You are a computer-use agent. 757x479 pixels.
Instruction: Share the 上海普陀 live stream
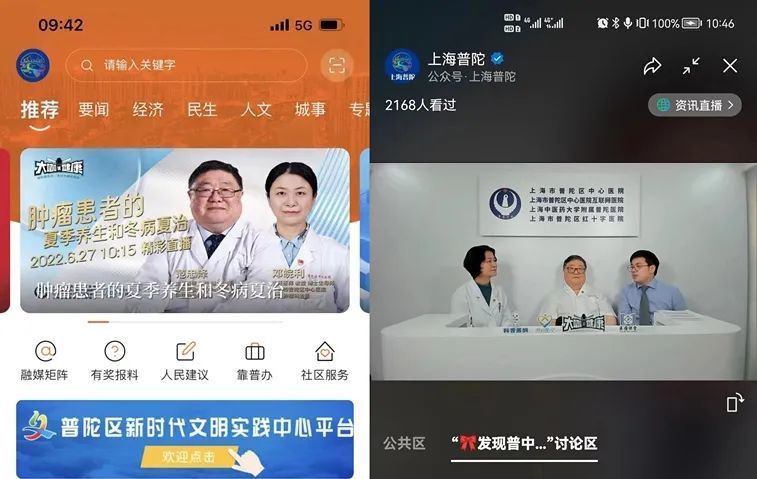652,66
